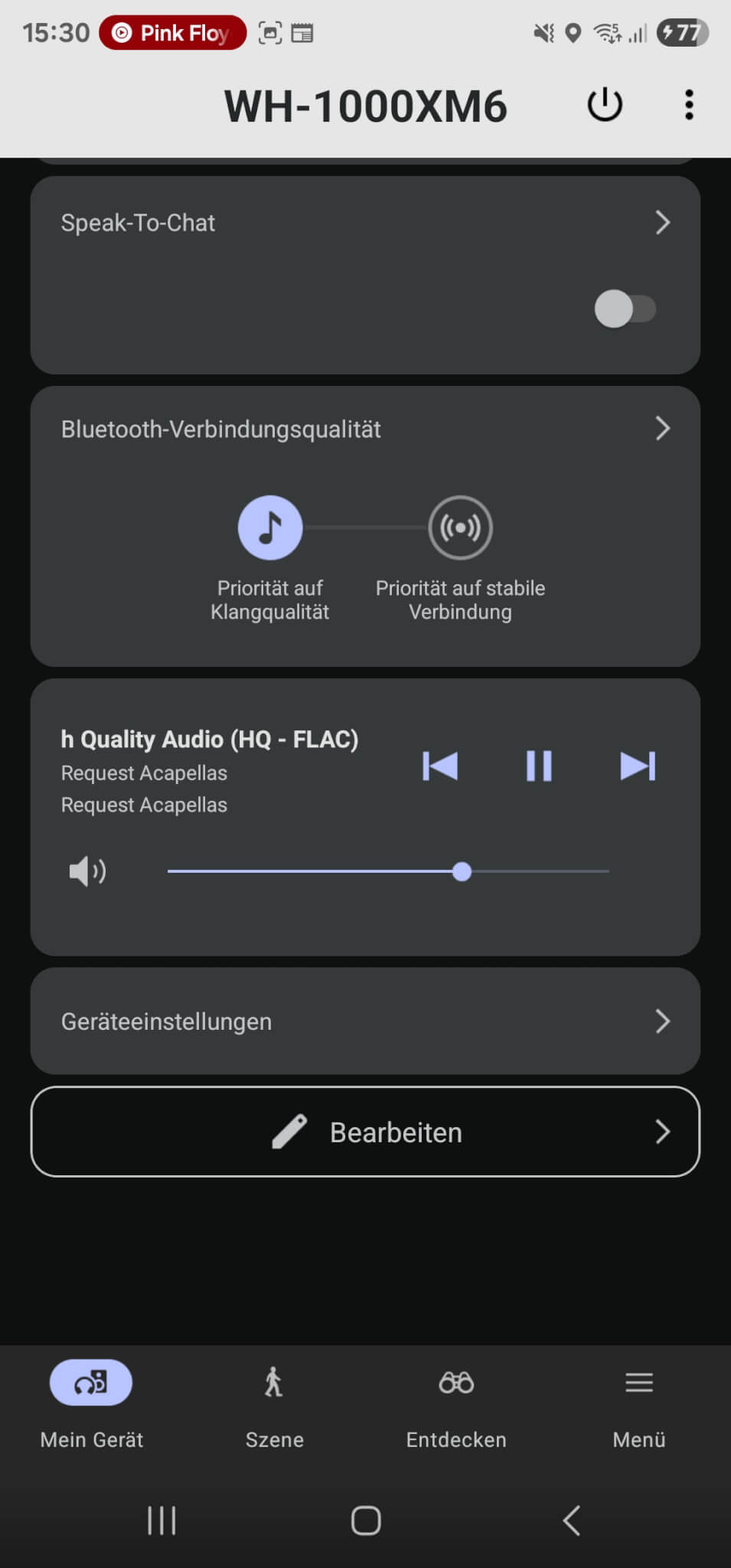Open Geräteeinstellungen
731x1568 pixels.
[365, 1021]
